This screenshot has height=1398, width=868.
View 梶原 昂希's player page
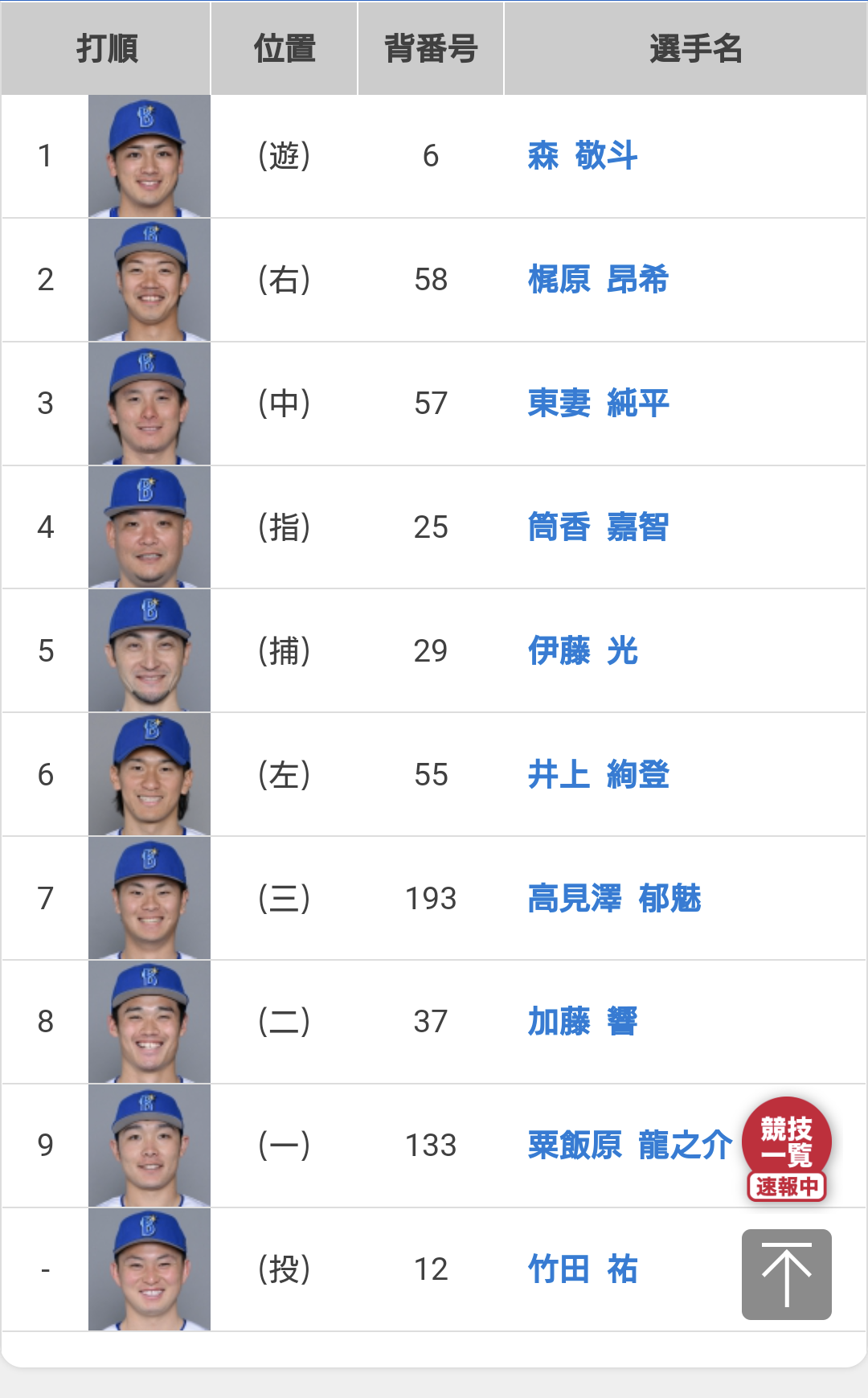598,280
